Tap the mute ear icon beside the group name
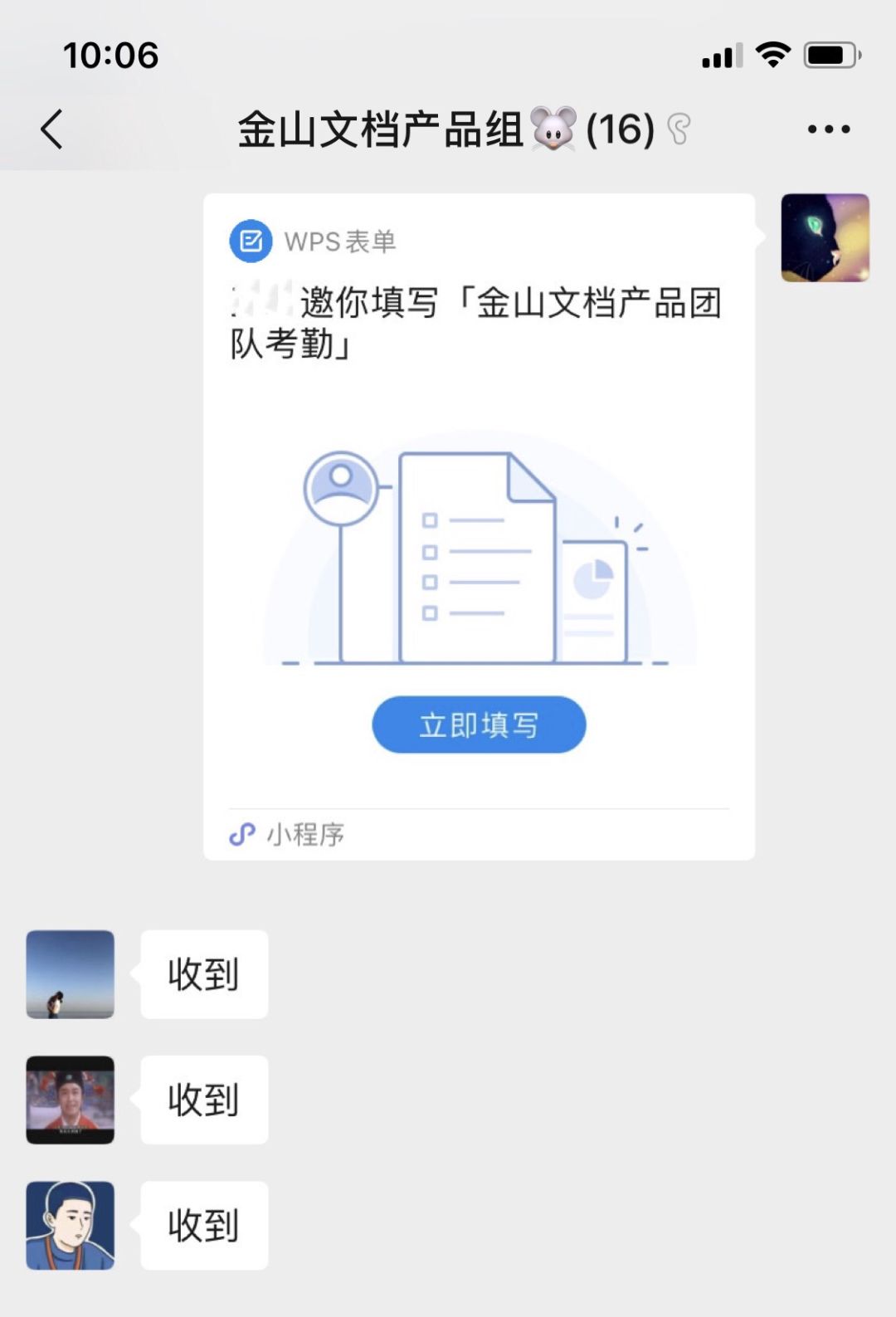 (680, 130)
